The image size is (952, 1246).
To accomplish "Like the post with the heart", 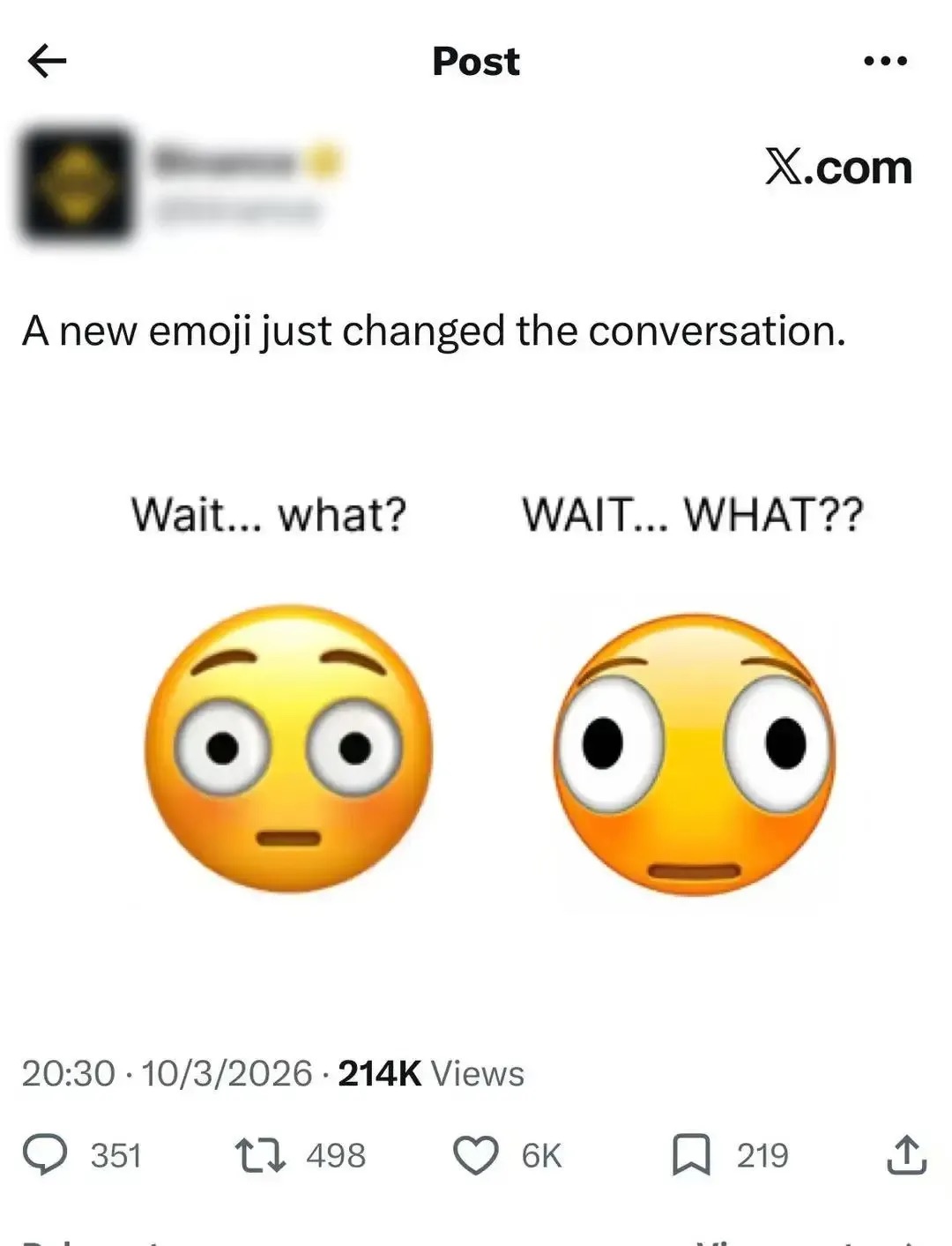I will (x=476, y=1155).
